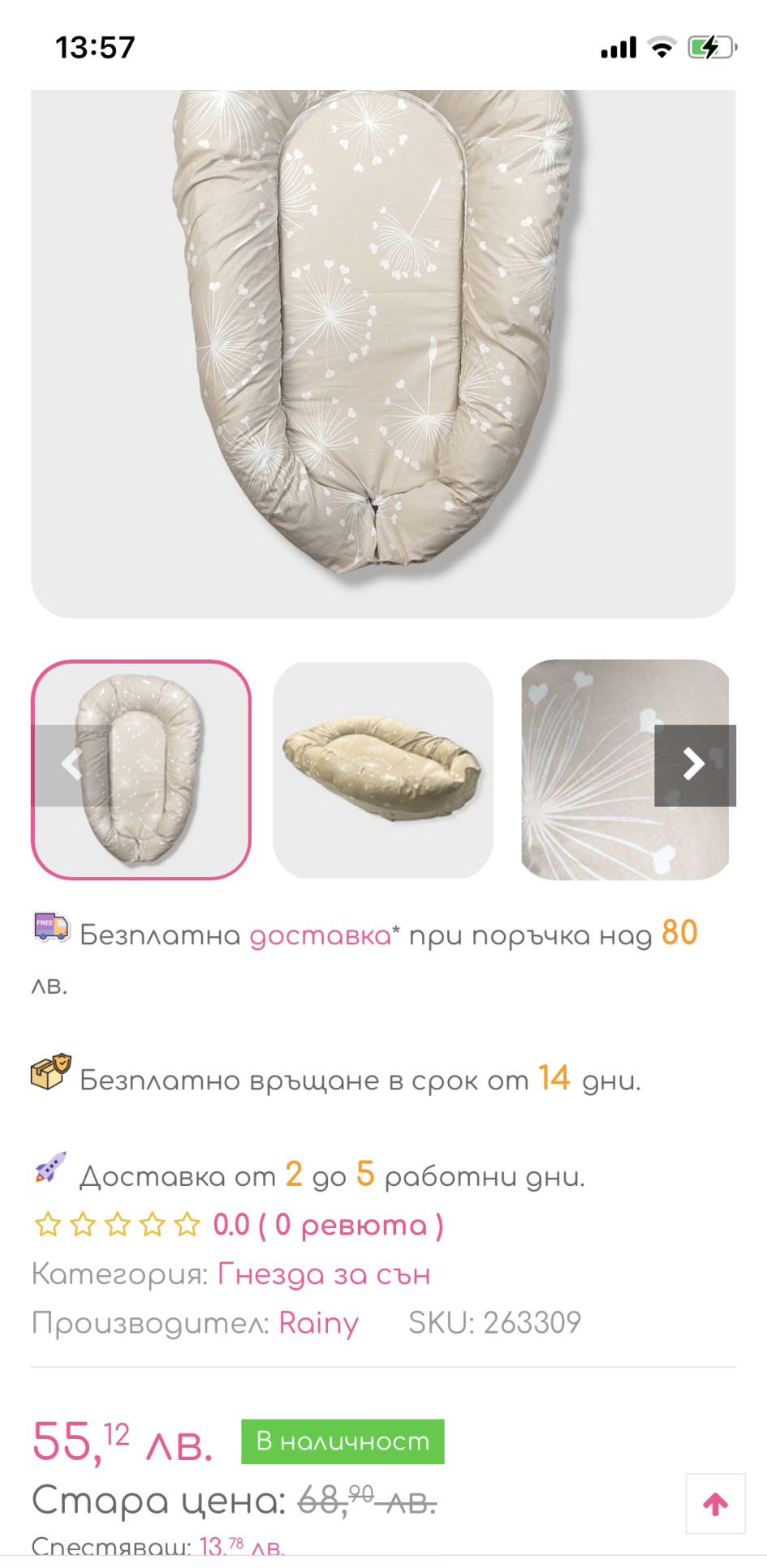Open the pink доставка link

pyautogui.click(x=320, y=936)
